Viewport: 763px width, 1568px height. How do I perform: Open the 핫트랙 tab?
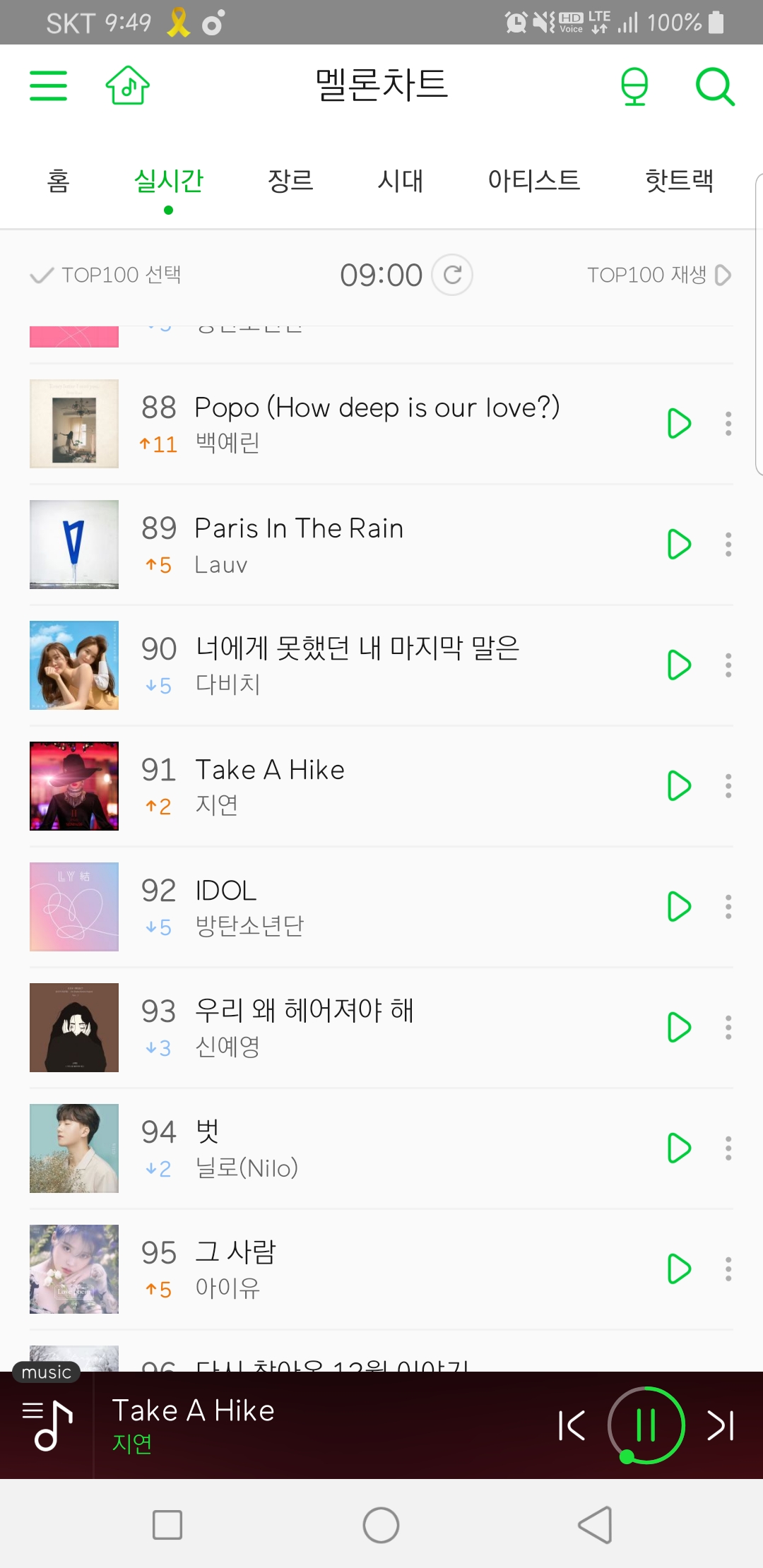(680, 181)
